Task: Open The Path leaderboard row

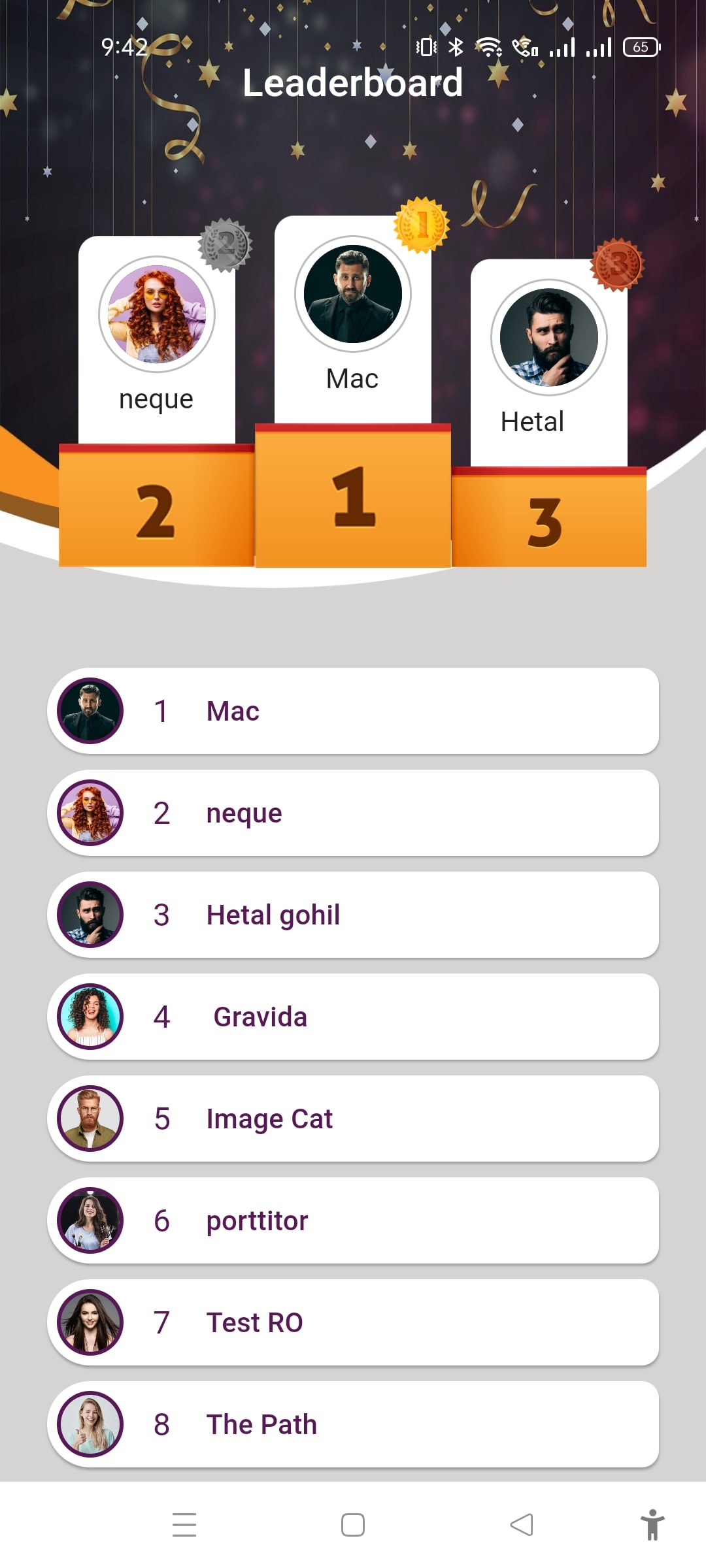Action: [353, 1424]
